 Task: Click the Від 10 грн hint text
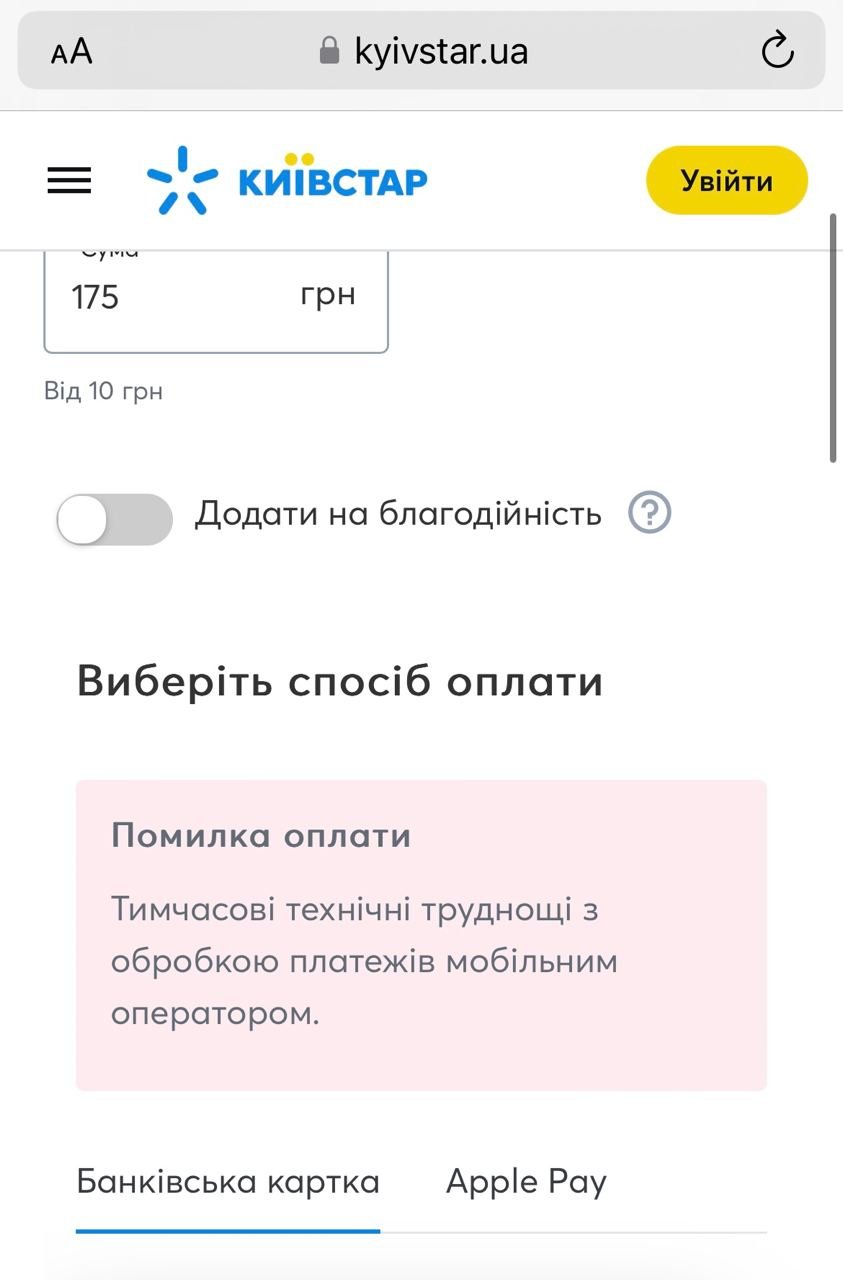(x=103, y=391)
